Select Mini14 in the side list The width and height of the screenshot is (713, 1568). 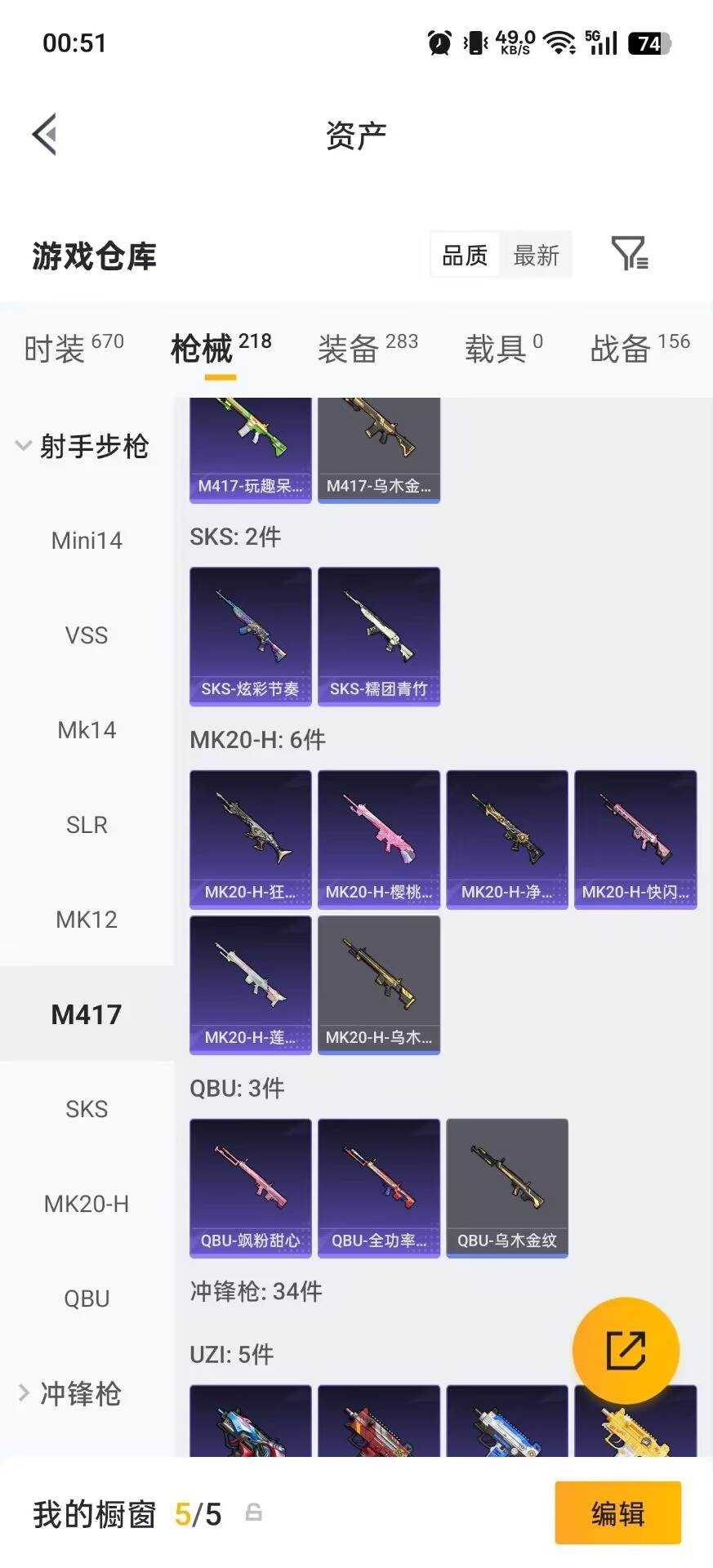click(x=87, y=541)
